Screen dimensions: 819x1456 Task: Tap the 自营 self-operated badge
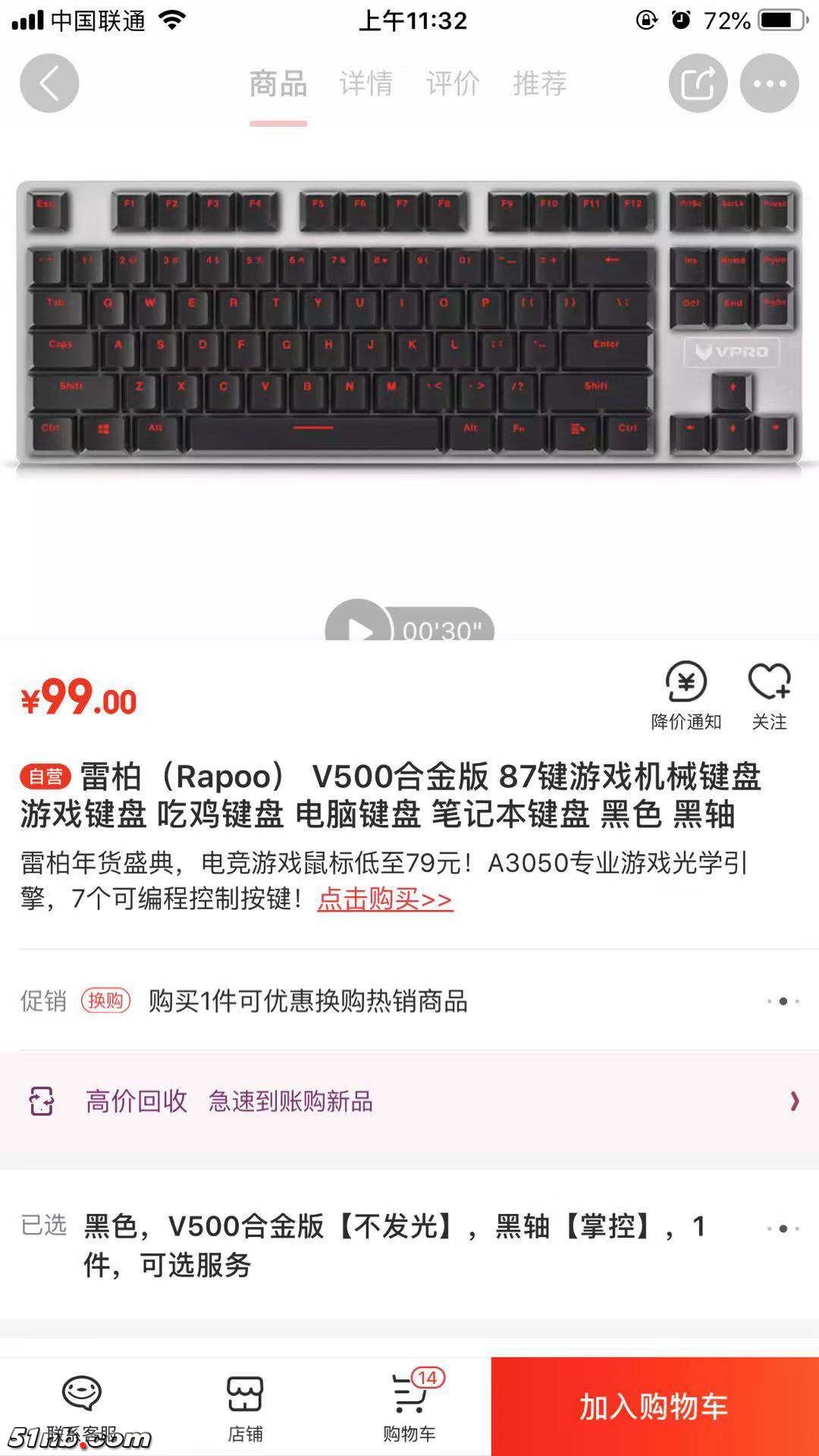coord(43,776)
